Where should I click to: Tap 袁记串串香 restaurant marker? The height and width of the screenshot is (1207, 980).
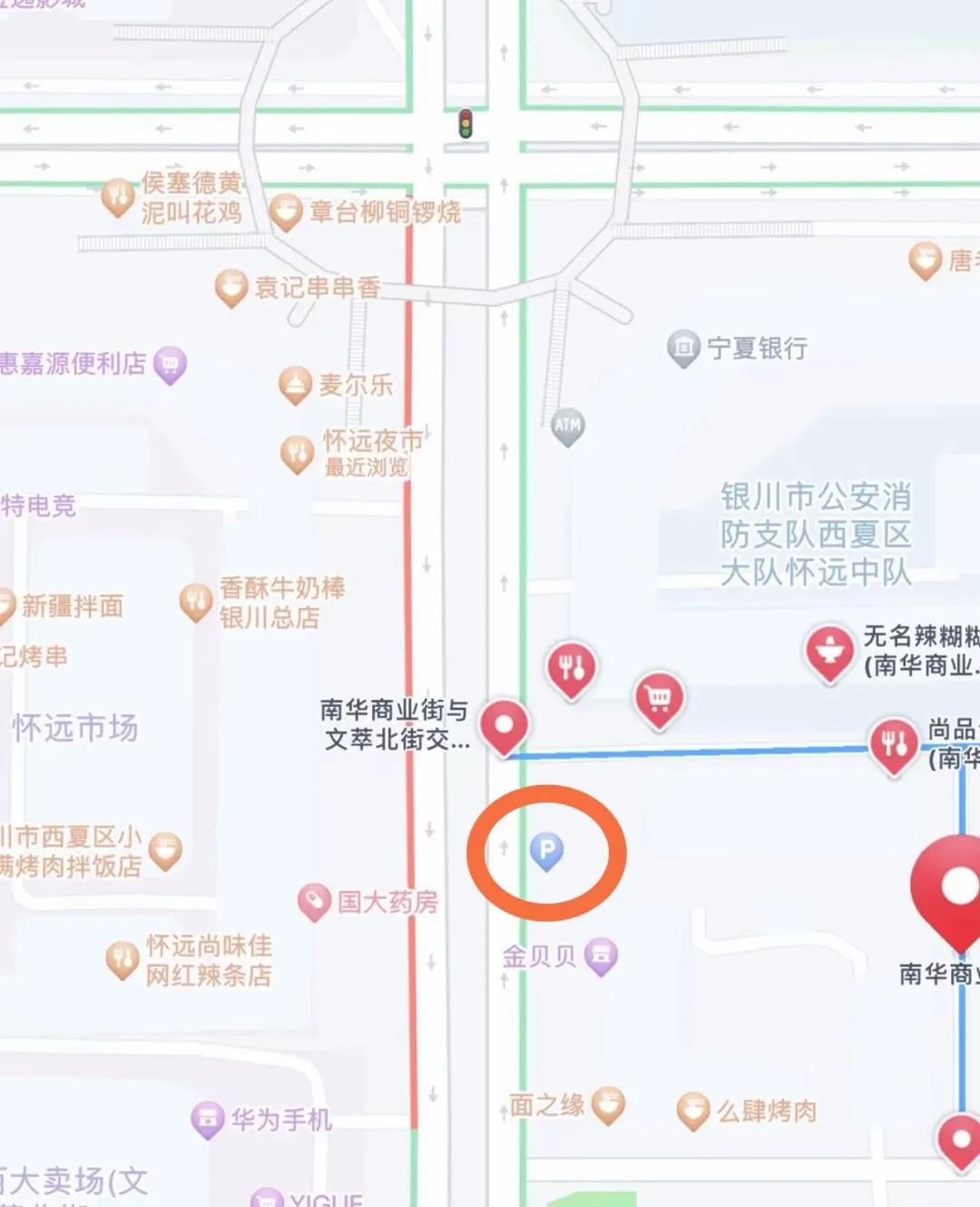[x=231, y=288]
